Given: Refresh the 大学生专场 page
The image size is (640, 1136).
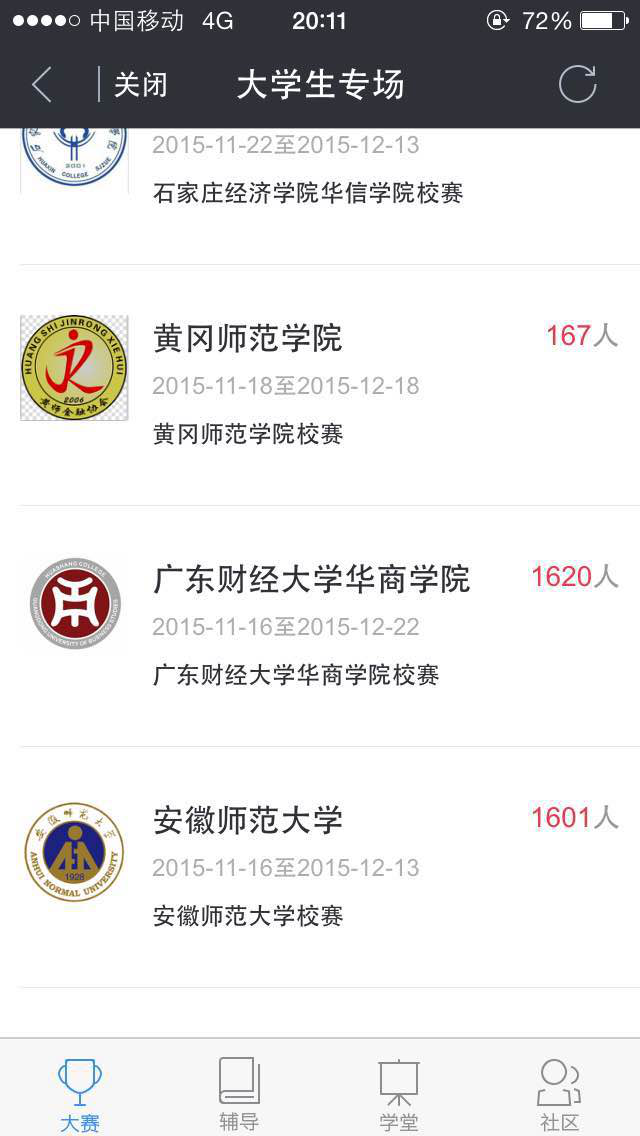Looking at the screenshot, I should click(577, 85).
